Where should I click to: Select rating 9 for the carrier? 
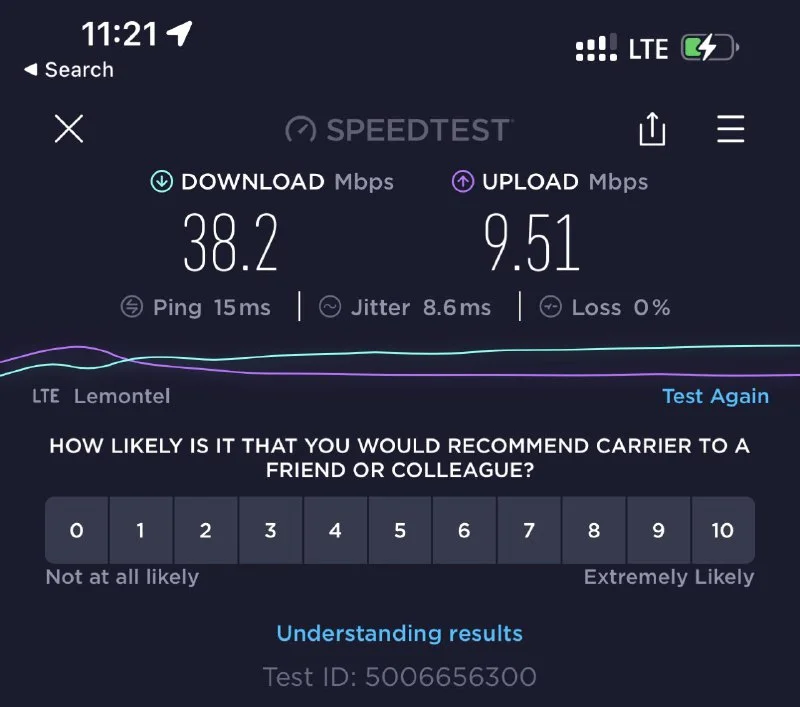658,530
